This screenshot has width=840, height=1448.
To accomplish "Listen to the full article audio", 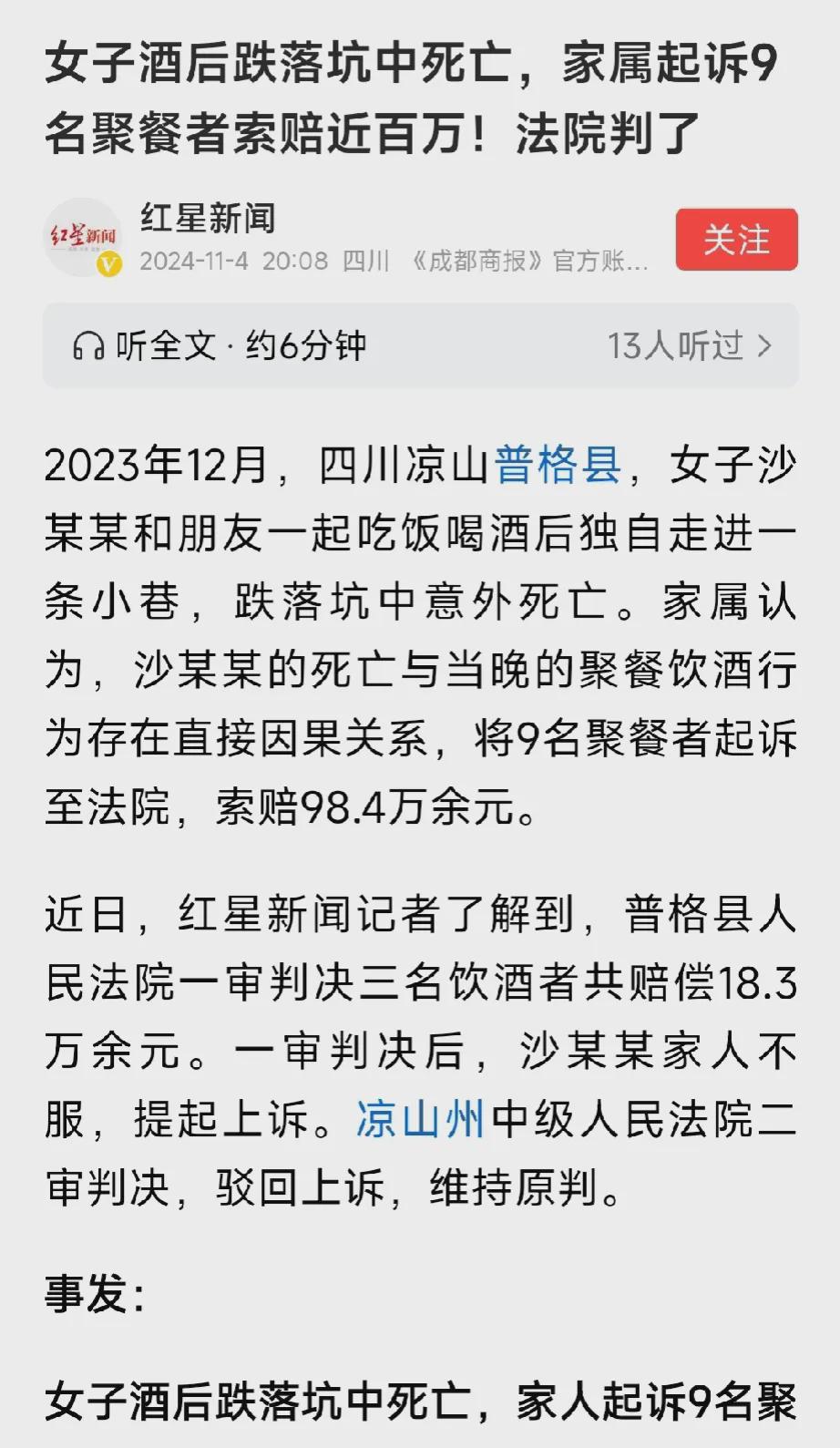I will tap(219, 346).
